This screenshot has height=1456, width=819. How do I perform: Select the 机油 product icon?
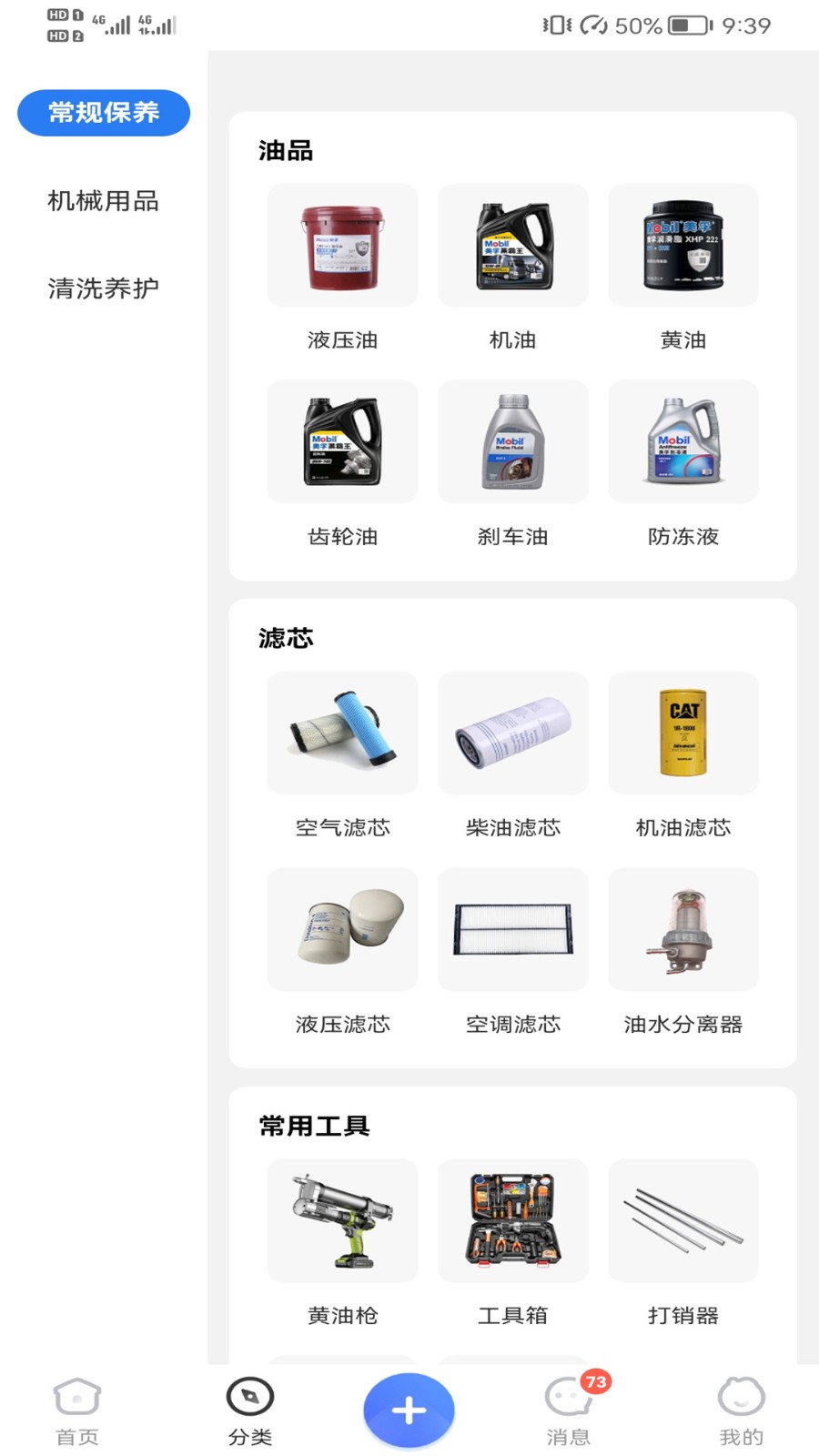(x=512, y=246)
